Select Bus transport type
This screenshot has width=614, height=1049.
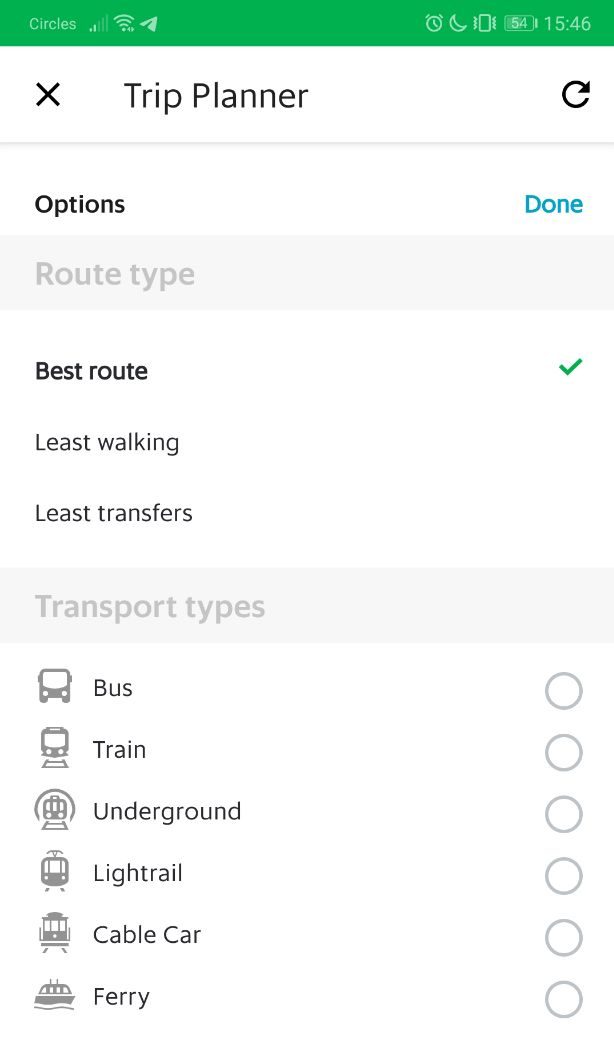(563, 690)
